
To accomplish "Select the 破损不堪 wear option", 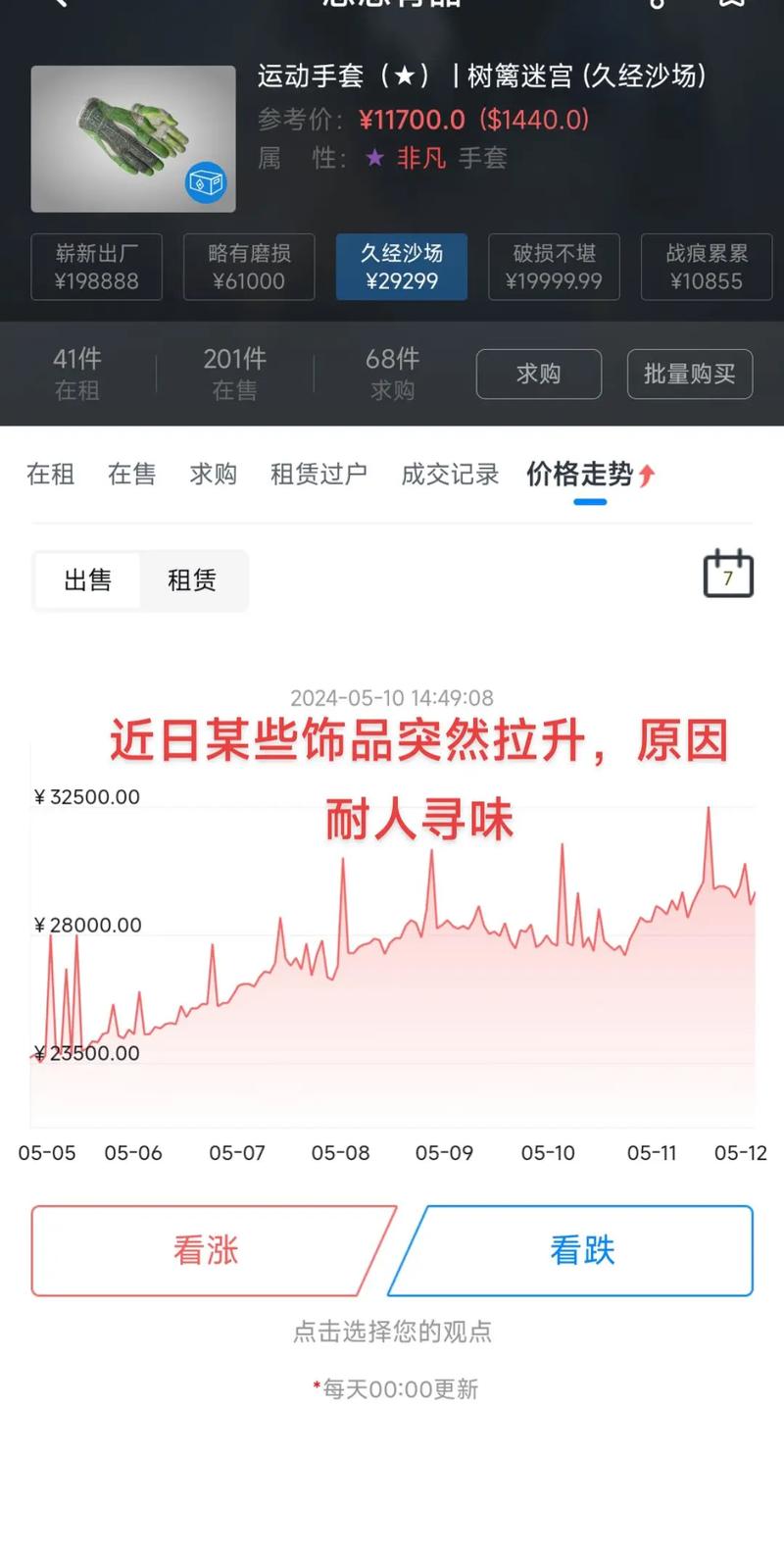I will pos(554,267).
